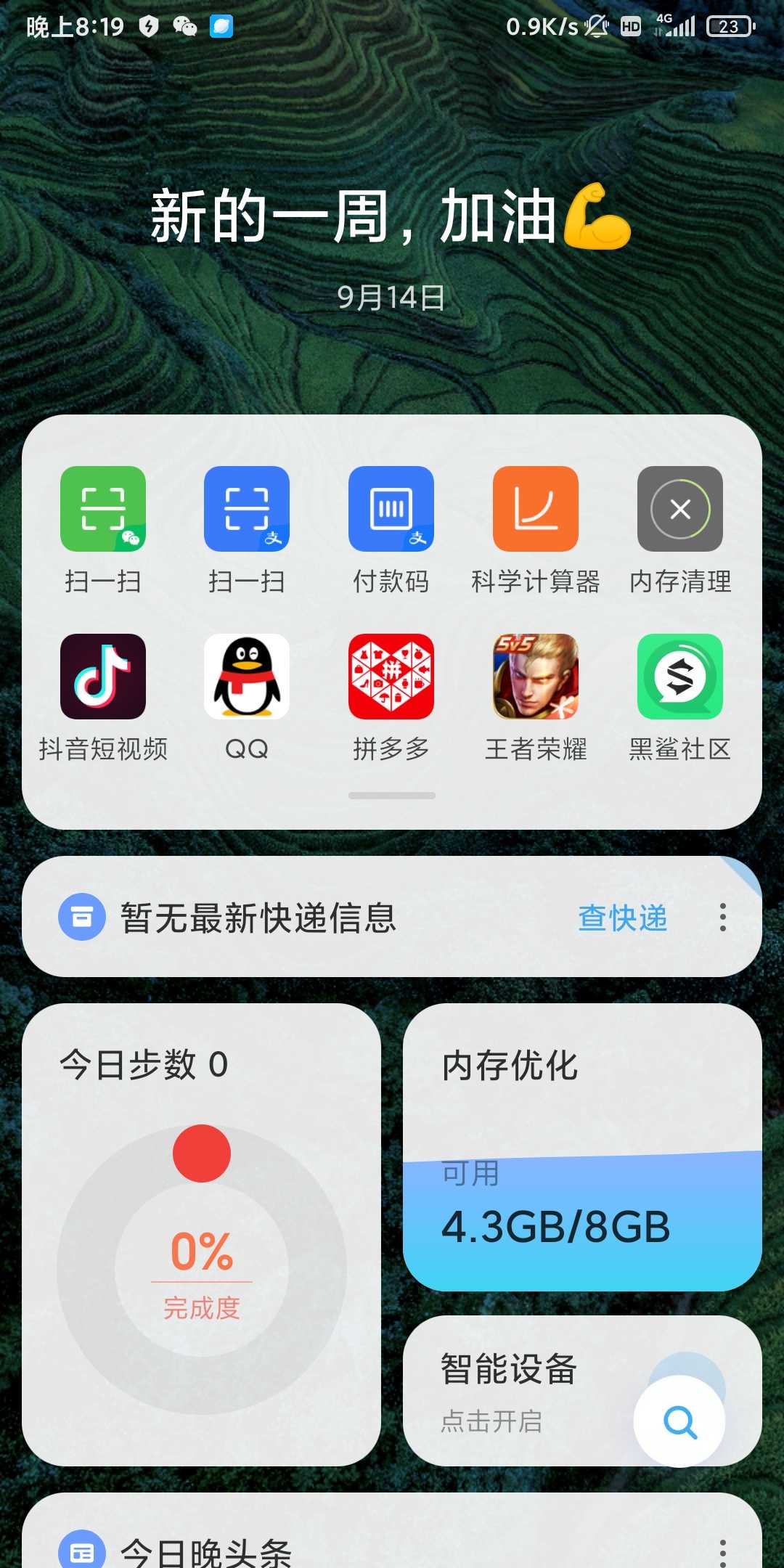Open the 今日步数 step counter card

point(202,1234)
